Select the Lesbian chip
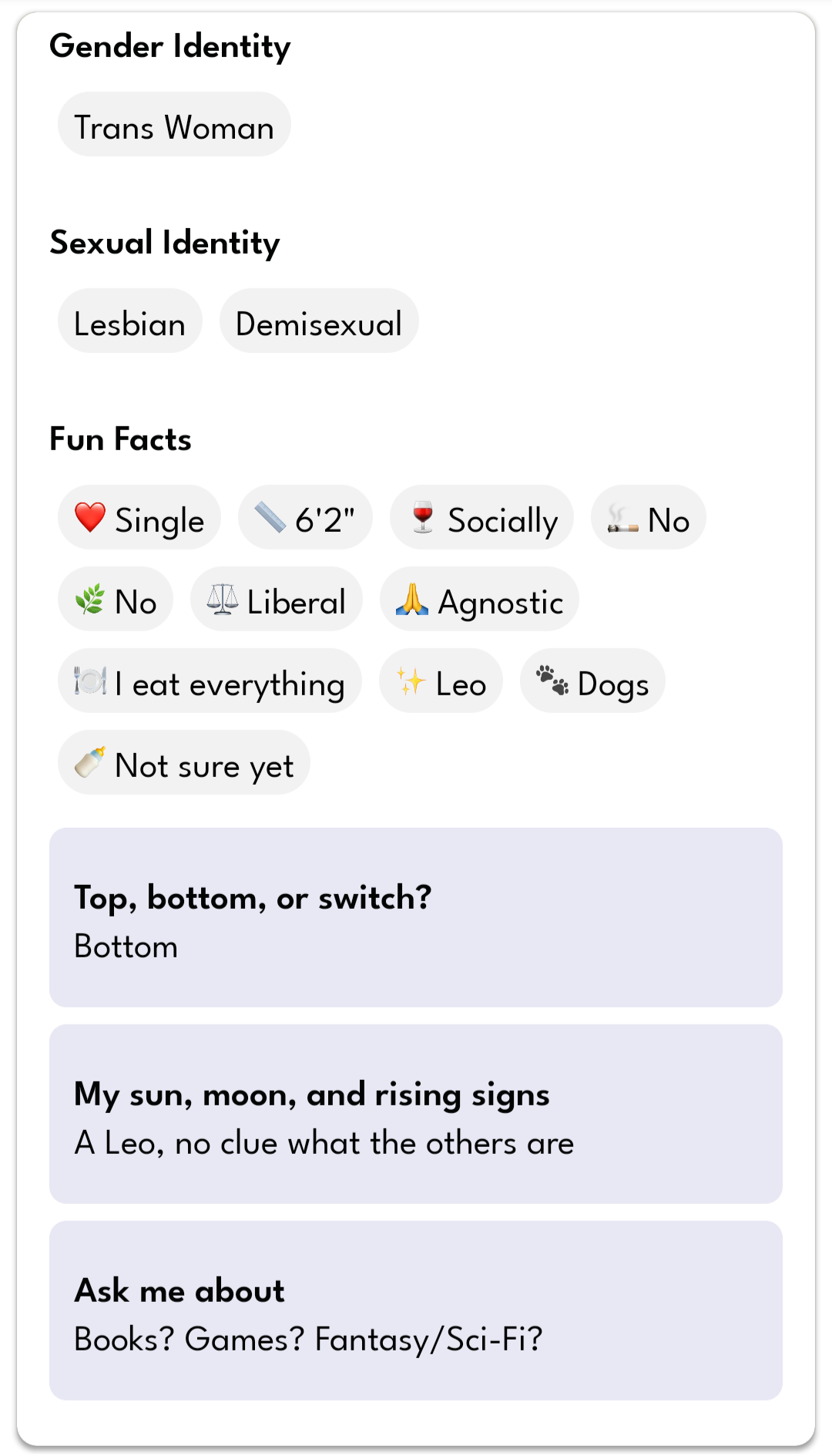This screenshot has width=832, height=1456. [130, 321]
